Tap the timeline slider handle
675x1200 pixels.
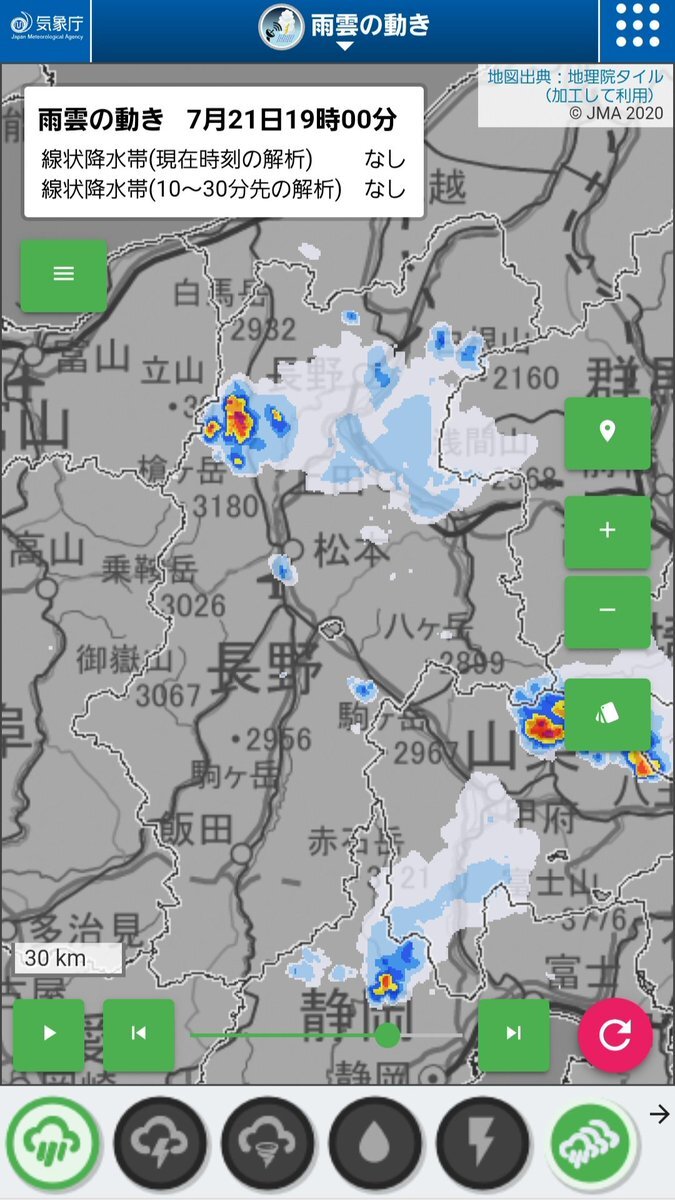387,1035
